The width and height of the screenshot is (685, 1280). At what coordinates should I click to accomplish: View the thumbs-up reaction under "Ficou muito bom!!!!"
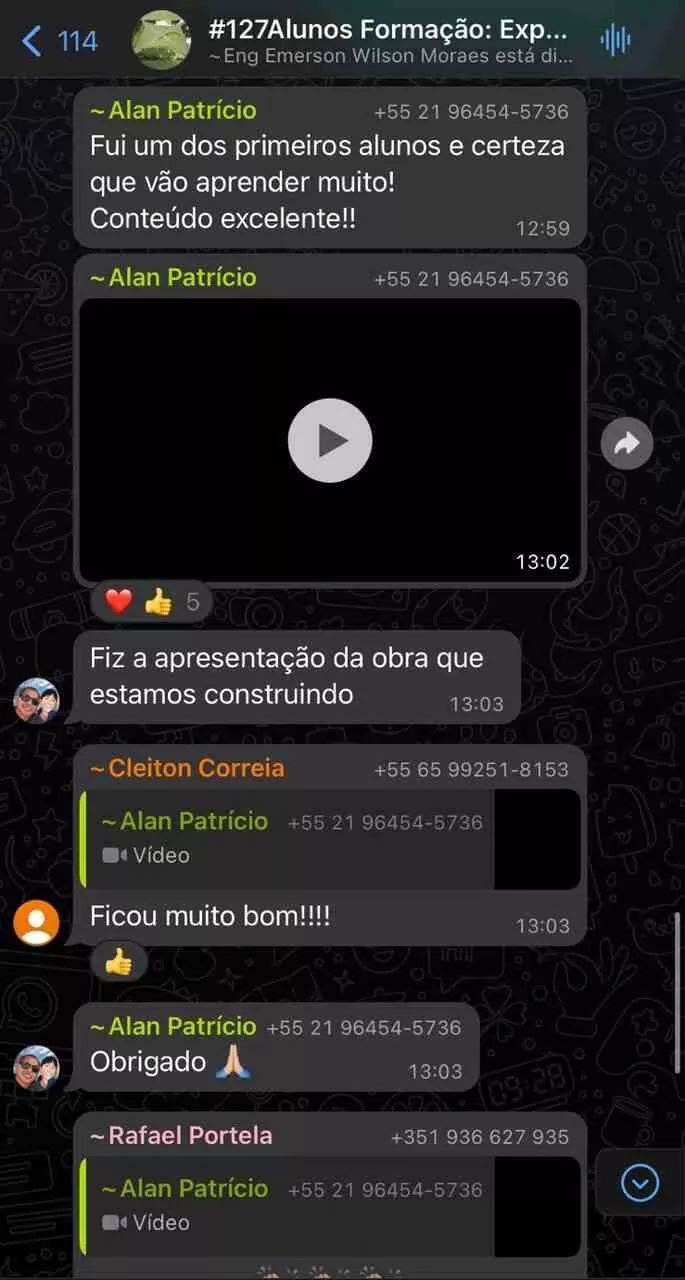[x=119, y=963]
